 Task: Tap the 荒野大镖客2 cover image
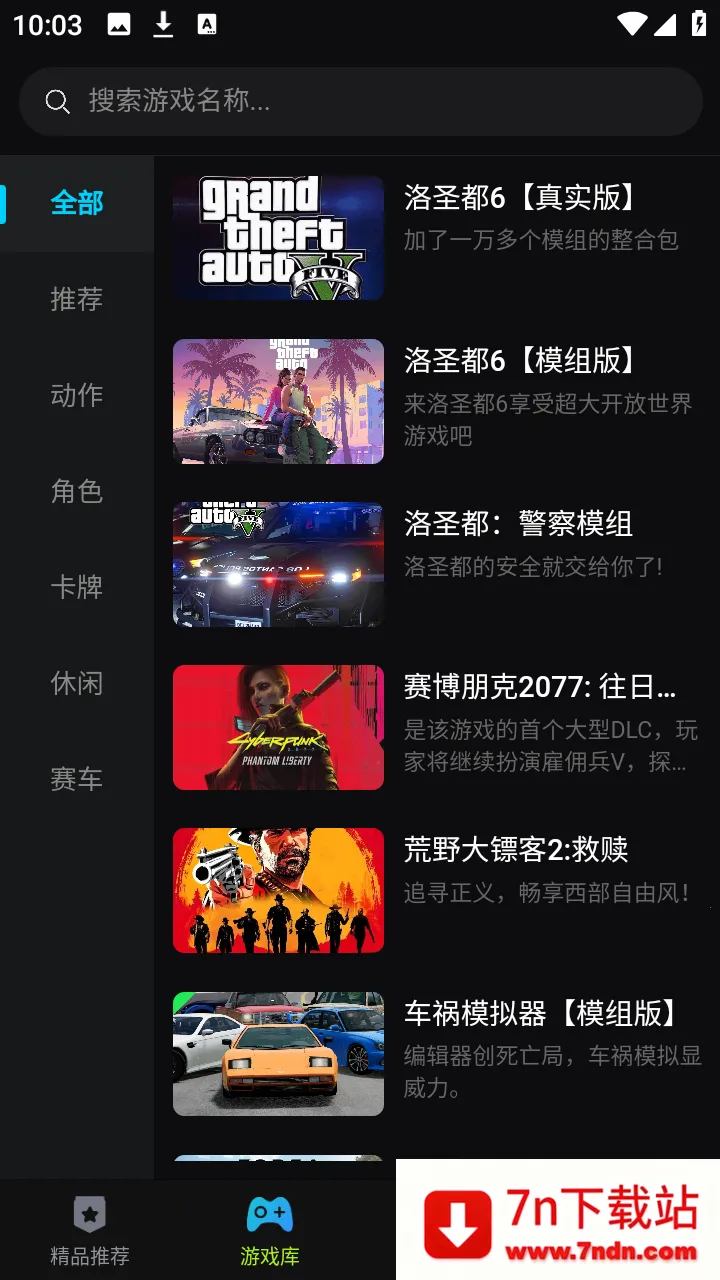point(278,890)
